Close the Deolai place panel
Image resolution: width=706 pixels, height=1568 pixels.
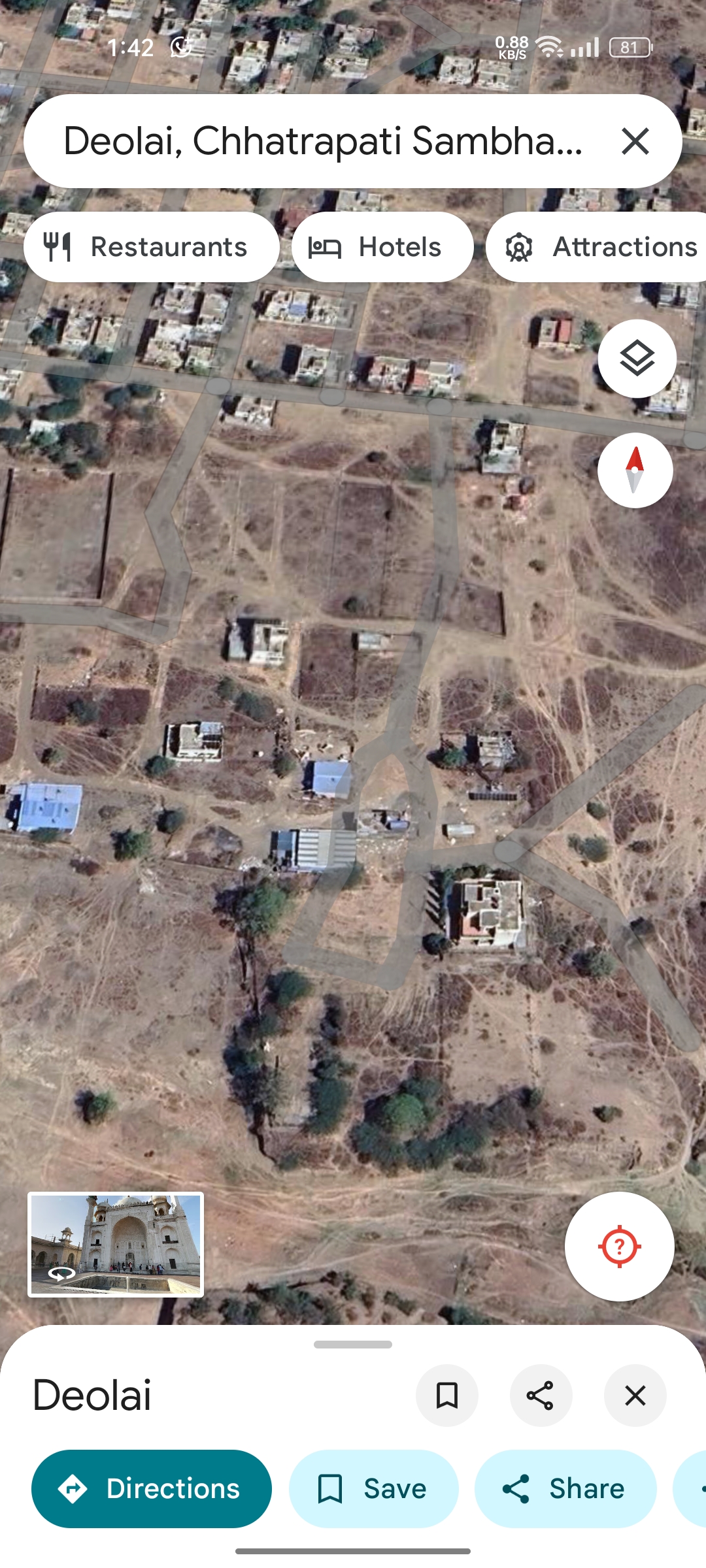[x=635, y=1396]
